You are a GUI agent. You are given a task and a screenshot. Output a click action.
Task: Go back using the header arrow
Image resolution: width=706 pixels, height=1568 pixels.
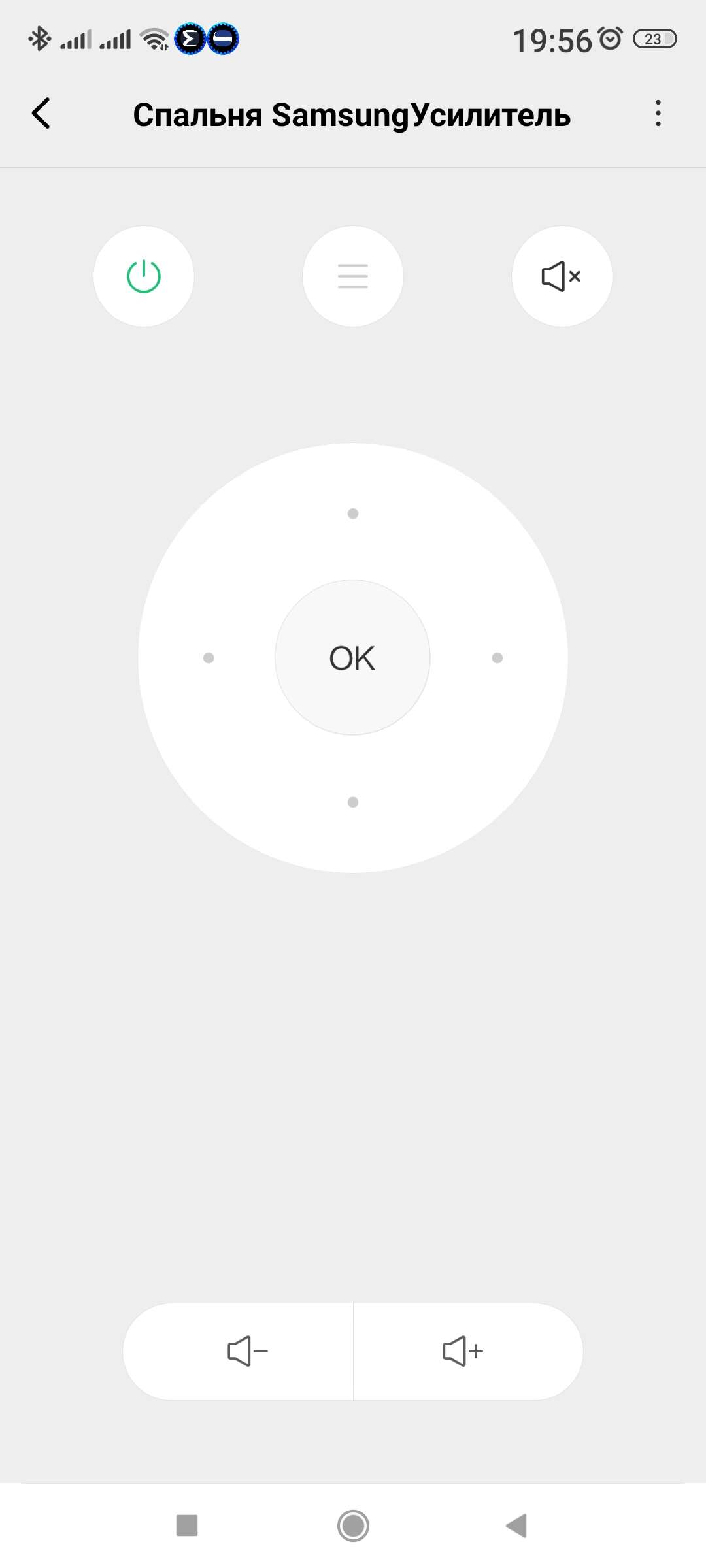click(x=41, y=114)
